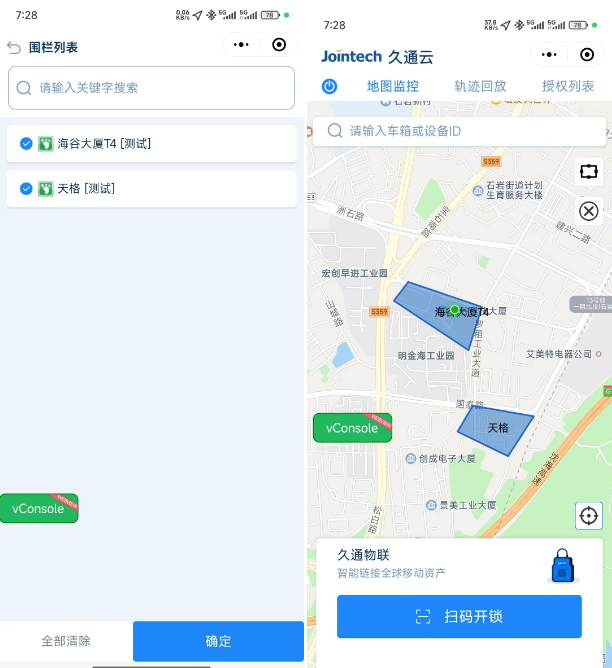Tap 扫码开锁 to scan and unlock
Screen dimensions: 612x668
(x=459, y=616)
